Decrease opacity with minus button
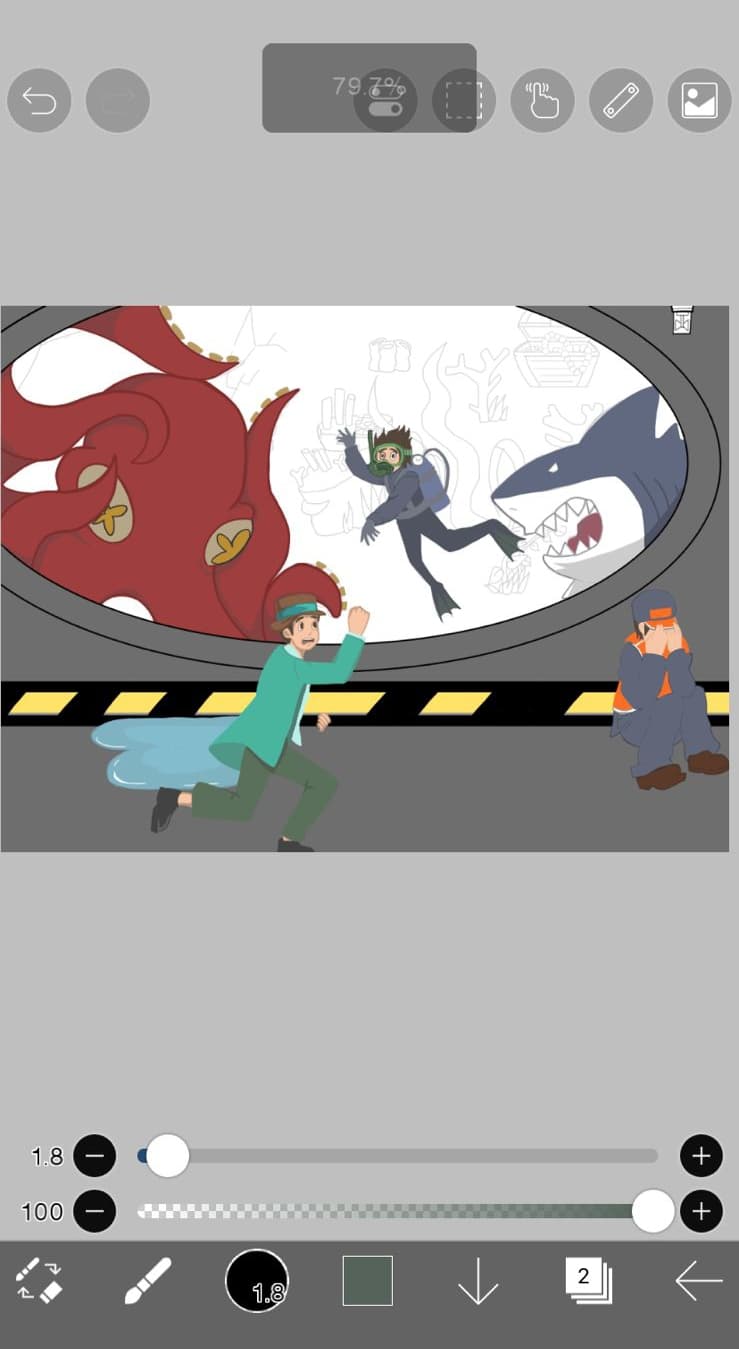This screenshot has width=739, height=1349. (94, 1212)
